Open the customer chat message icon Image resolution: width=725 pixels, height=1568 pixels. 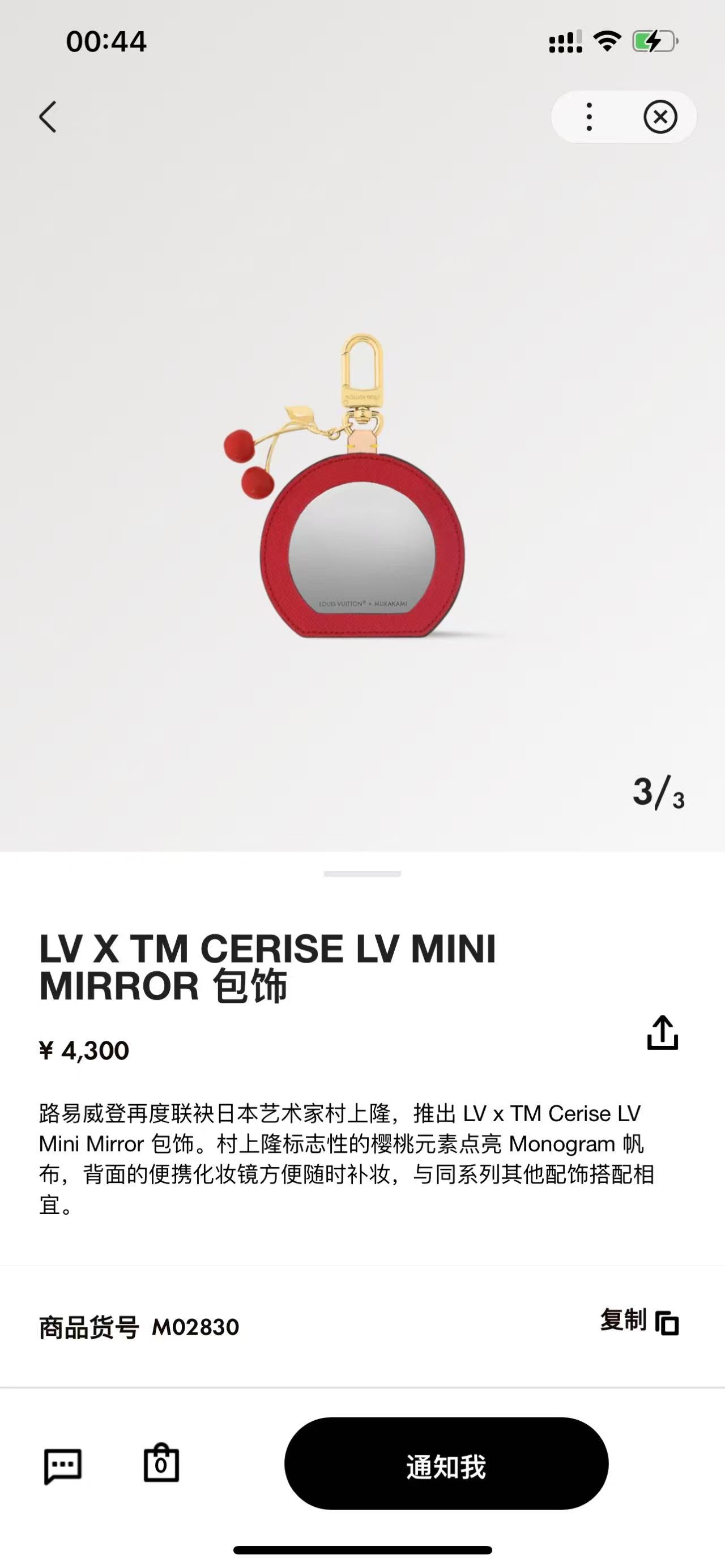[63, 1466]
